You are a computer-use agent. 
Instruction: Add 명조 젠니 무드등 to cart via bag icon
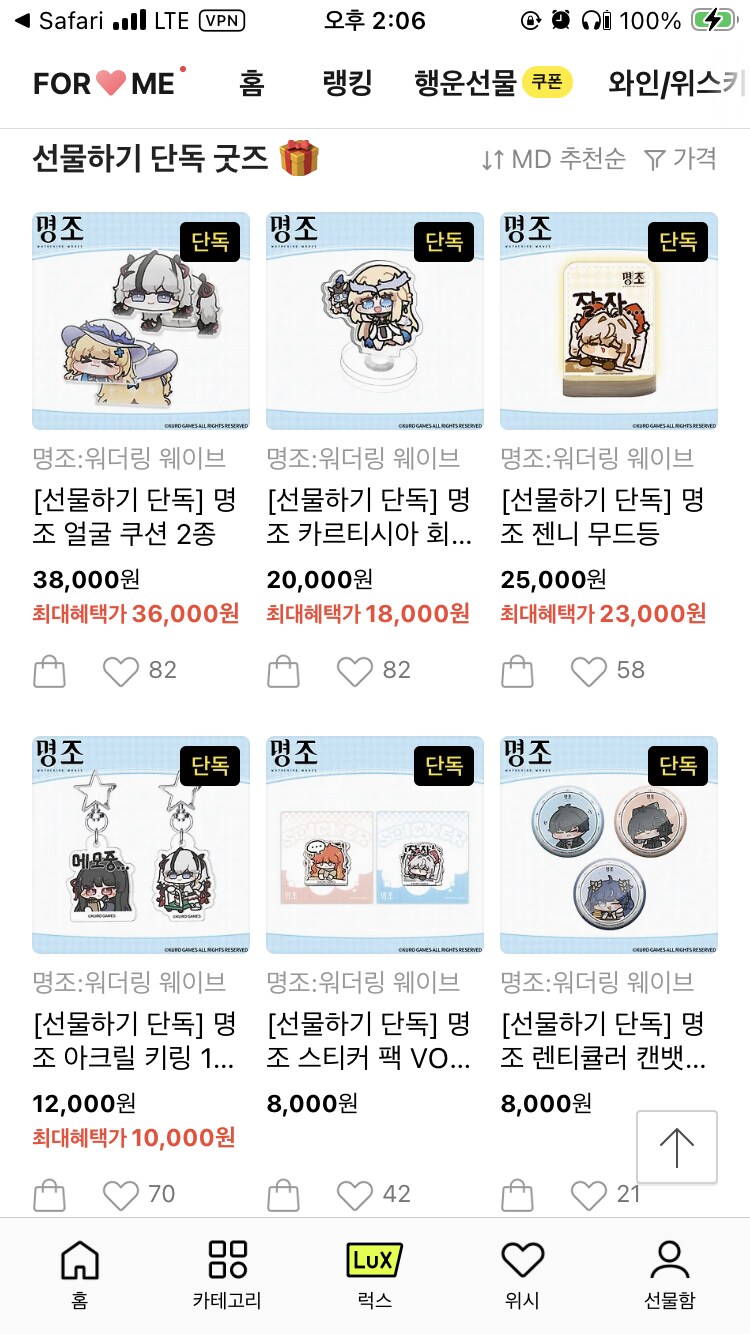point(517,670)
